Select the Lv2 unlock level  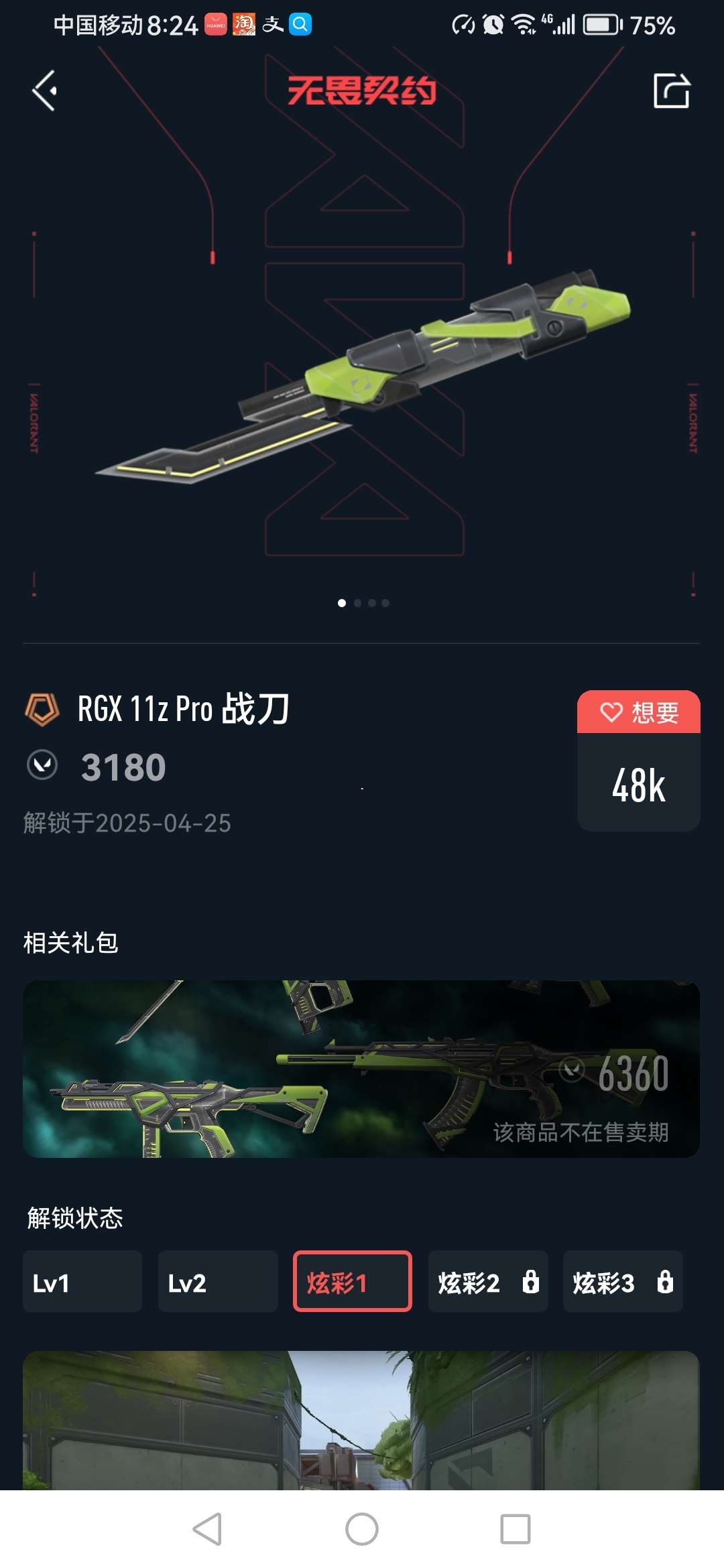tap(218, 1281)
